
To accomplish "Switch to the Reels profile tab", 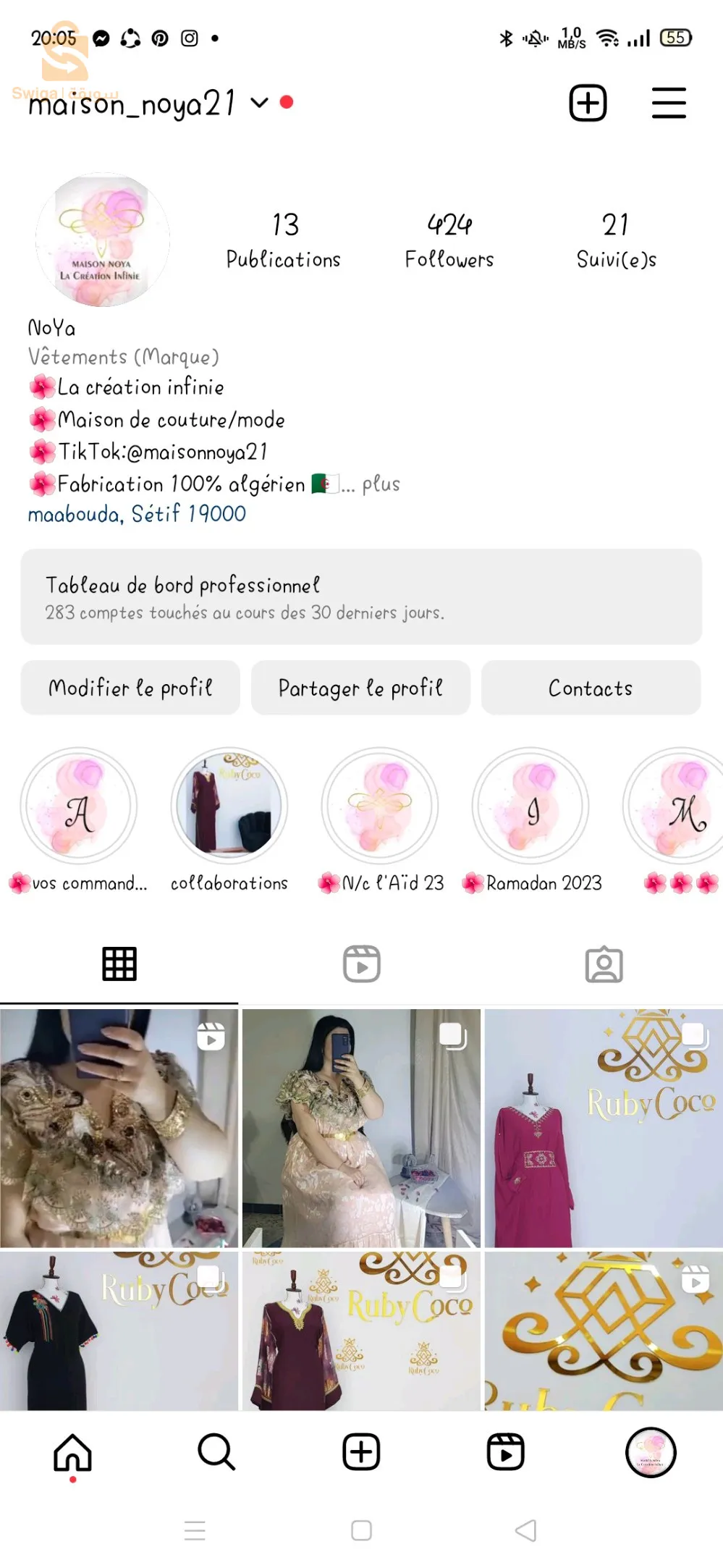I will [361, 964].
